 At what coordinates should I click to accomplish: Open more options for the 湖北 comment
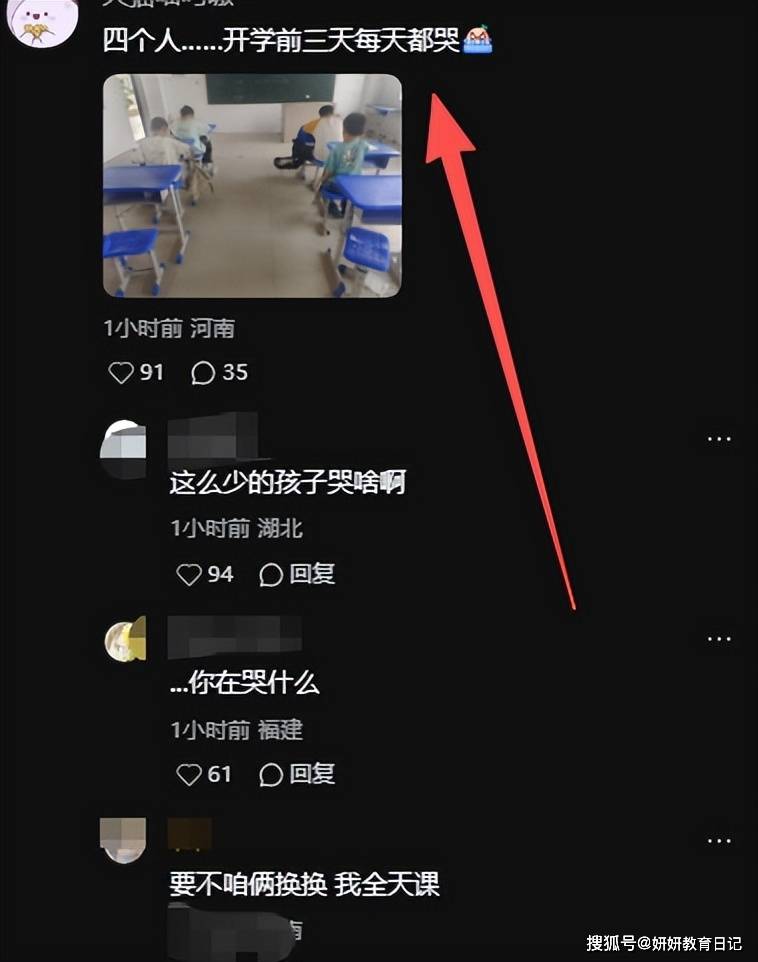[719, 439]
